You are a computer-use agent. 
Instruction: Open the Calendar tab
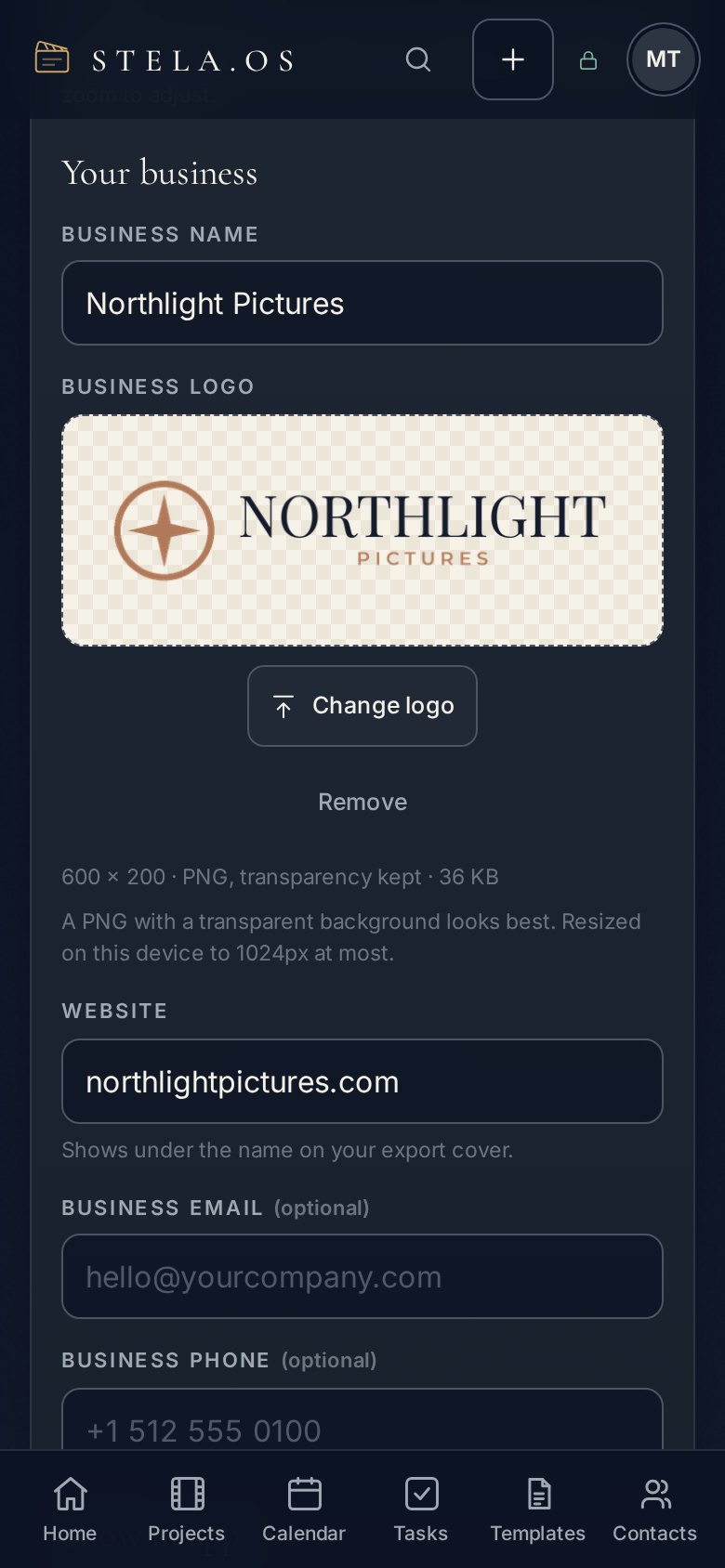pos(304,1510)
